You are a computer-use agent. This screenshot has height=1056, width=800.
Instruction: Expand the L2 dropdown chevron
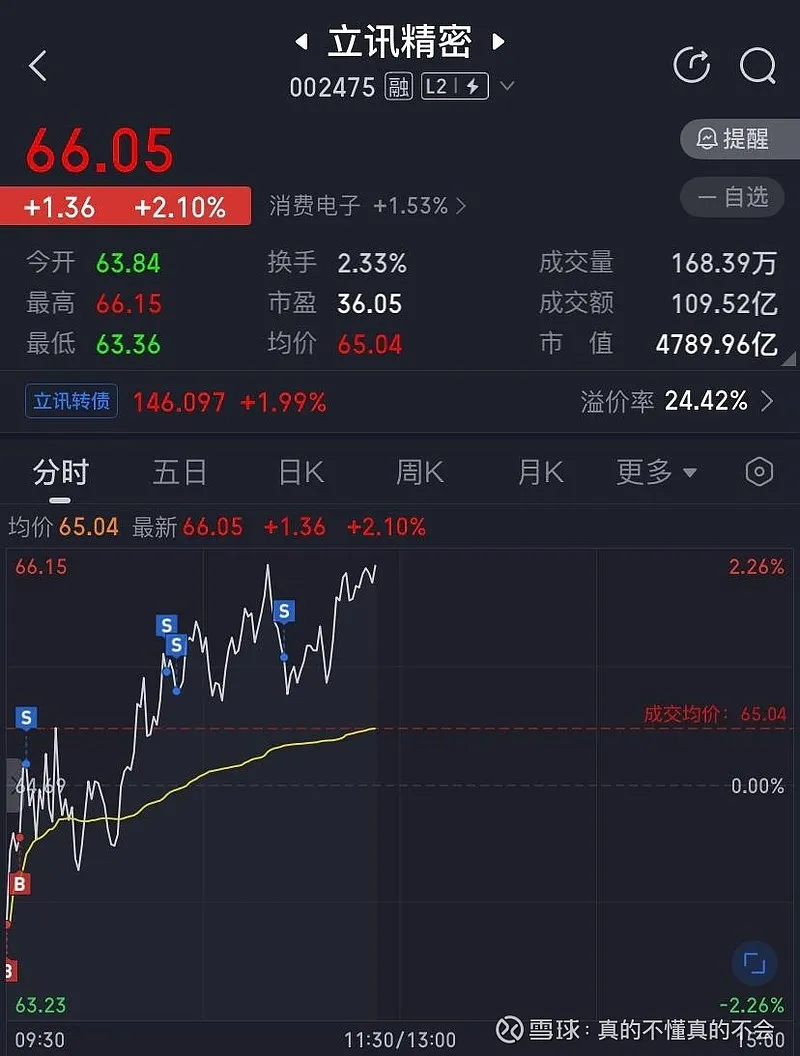[507, 87]
